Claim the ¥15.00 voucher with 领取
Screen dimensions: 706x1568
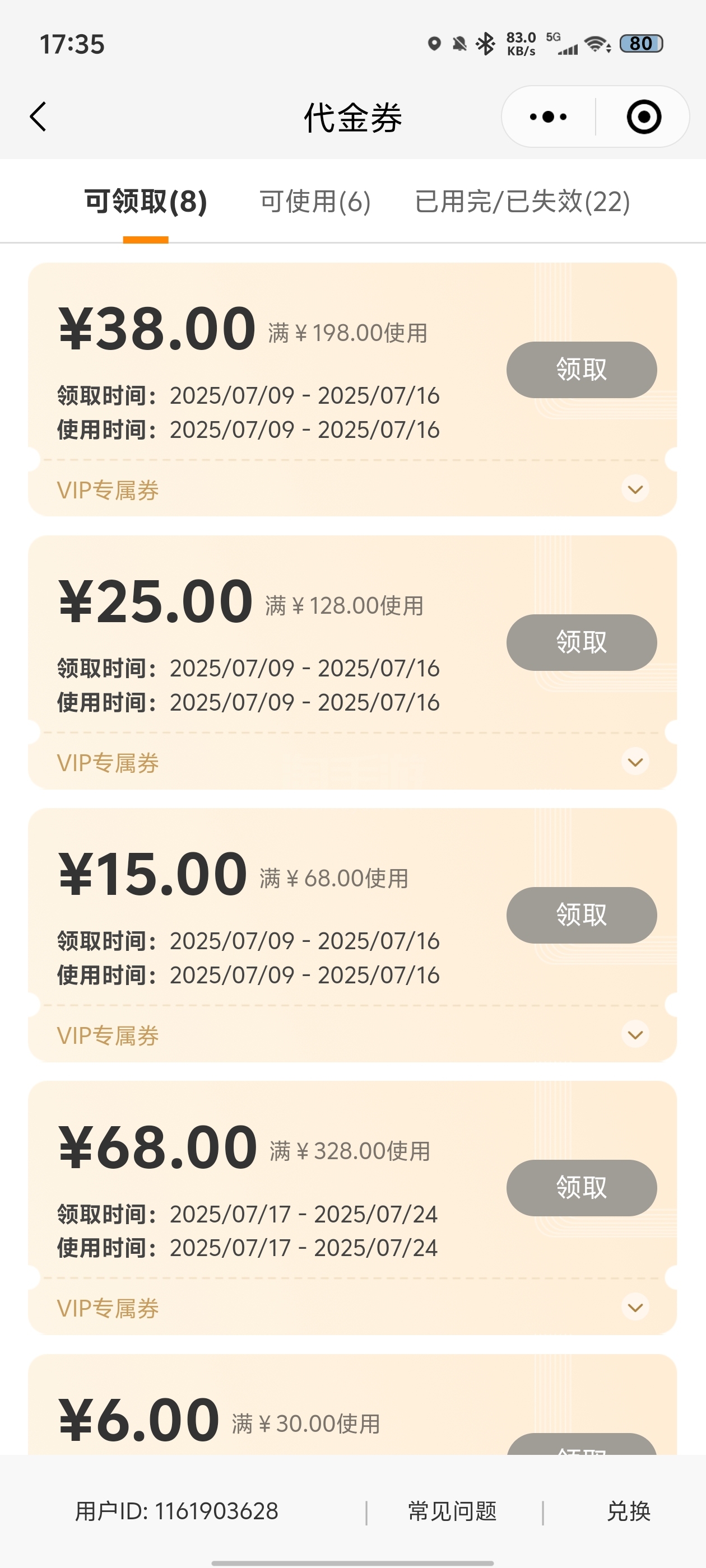pyautogui.click(x=581, y=915)
